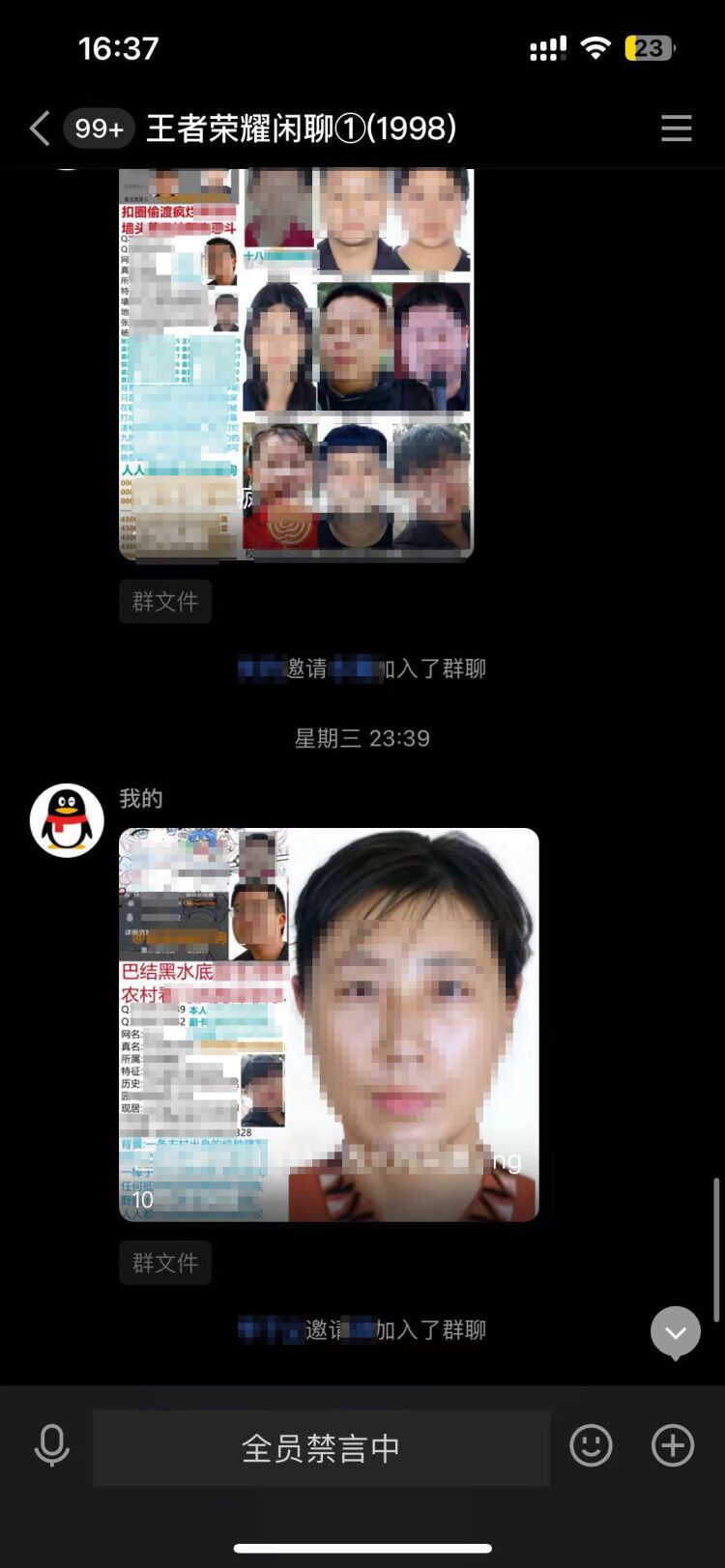Open the emoji picker
The width and height of the screenshot is (725, 1568).
(591, 1446)
